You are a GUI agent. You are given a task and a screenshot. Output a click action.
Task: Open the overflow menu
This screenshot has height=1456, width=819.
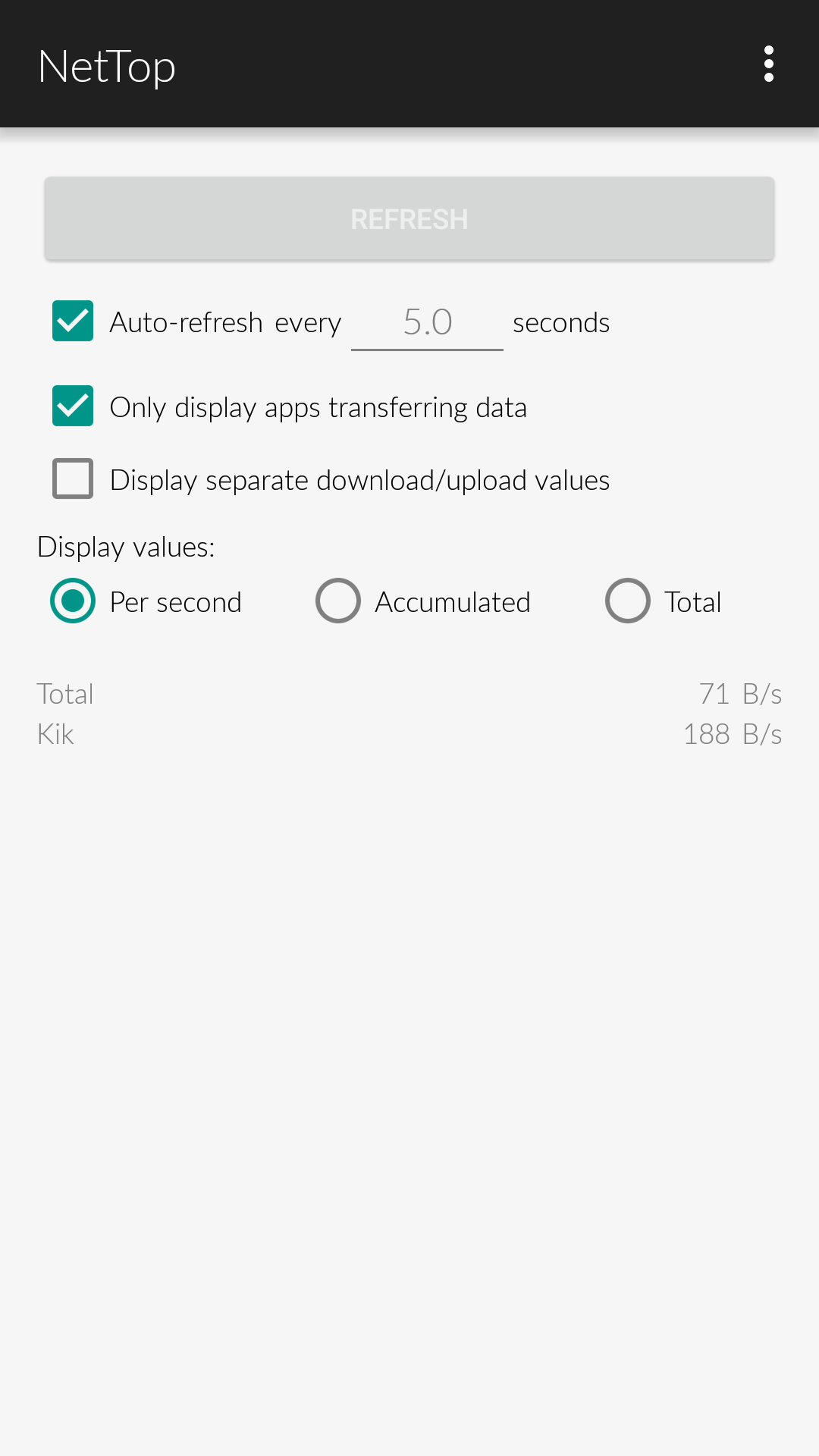[x=768, y=64]
